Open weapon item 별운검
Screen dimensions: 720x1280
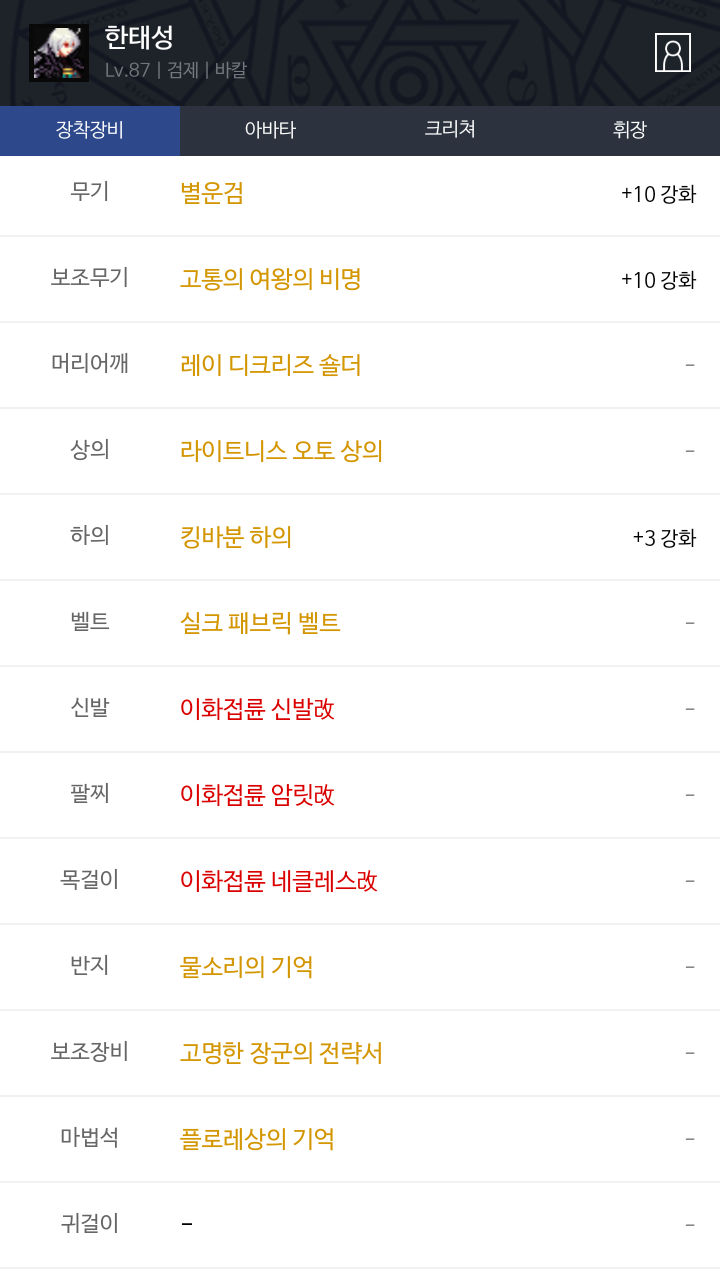pyautogui.click(x=212, y=193)
